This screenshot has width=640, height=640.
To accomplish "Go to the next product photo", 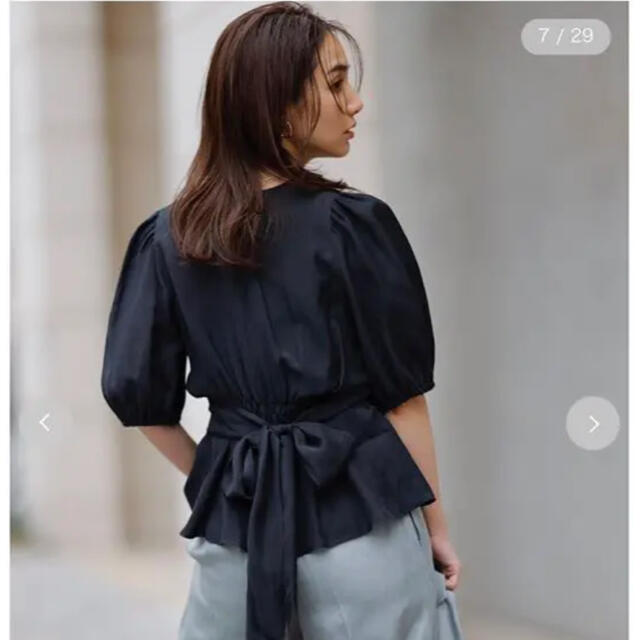I will pos(592,423).
